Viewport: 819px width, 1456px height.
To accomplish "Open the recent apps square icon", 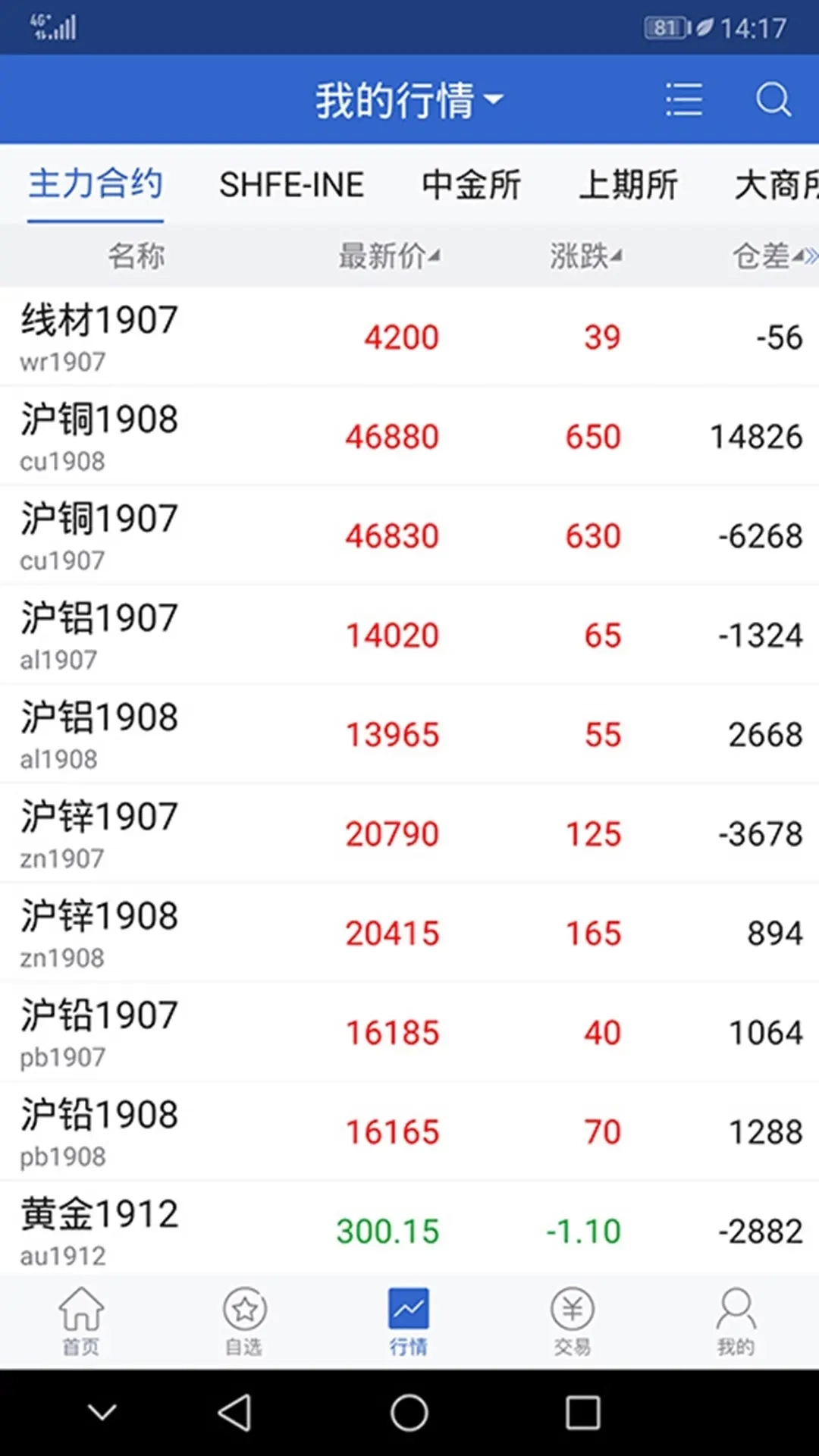I will (x=583, y=1412).
